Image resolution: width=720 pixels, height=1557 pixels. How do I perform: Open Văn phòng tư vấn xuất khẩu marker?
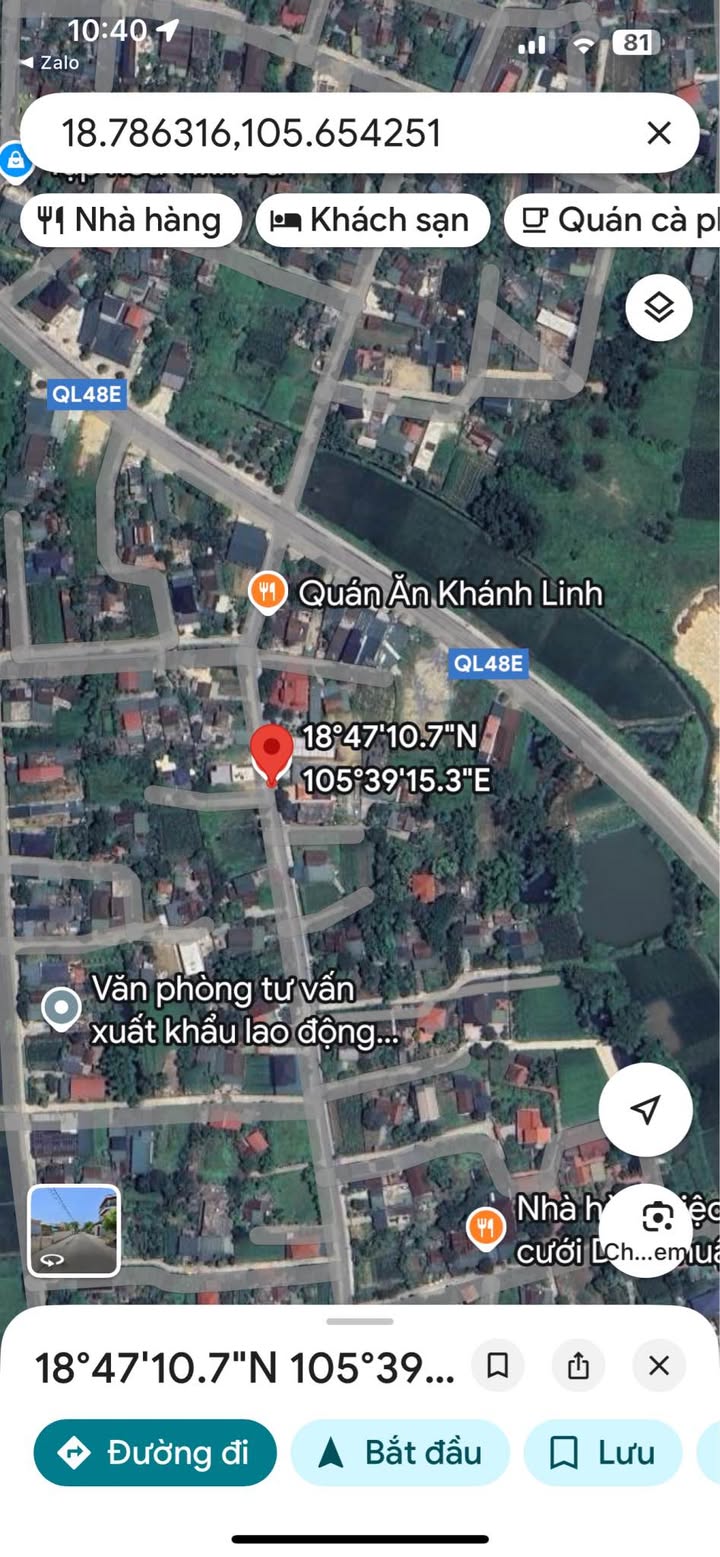click(x=62, y=1008)
